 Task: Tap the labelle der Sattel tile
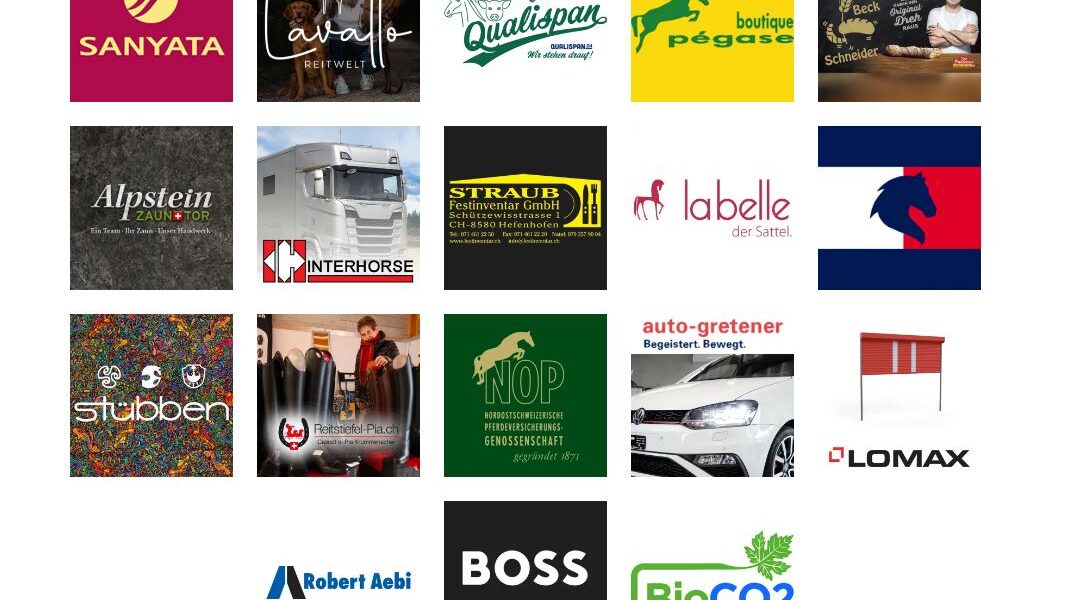tap(712, 208)
